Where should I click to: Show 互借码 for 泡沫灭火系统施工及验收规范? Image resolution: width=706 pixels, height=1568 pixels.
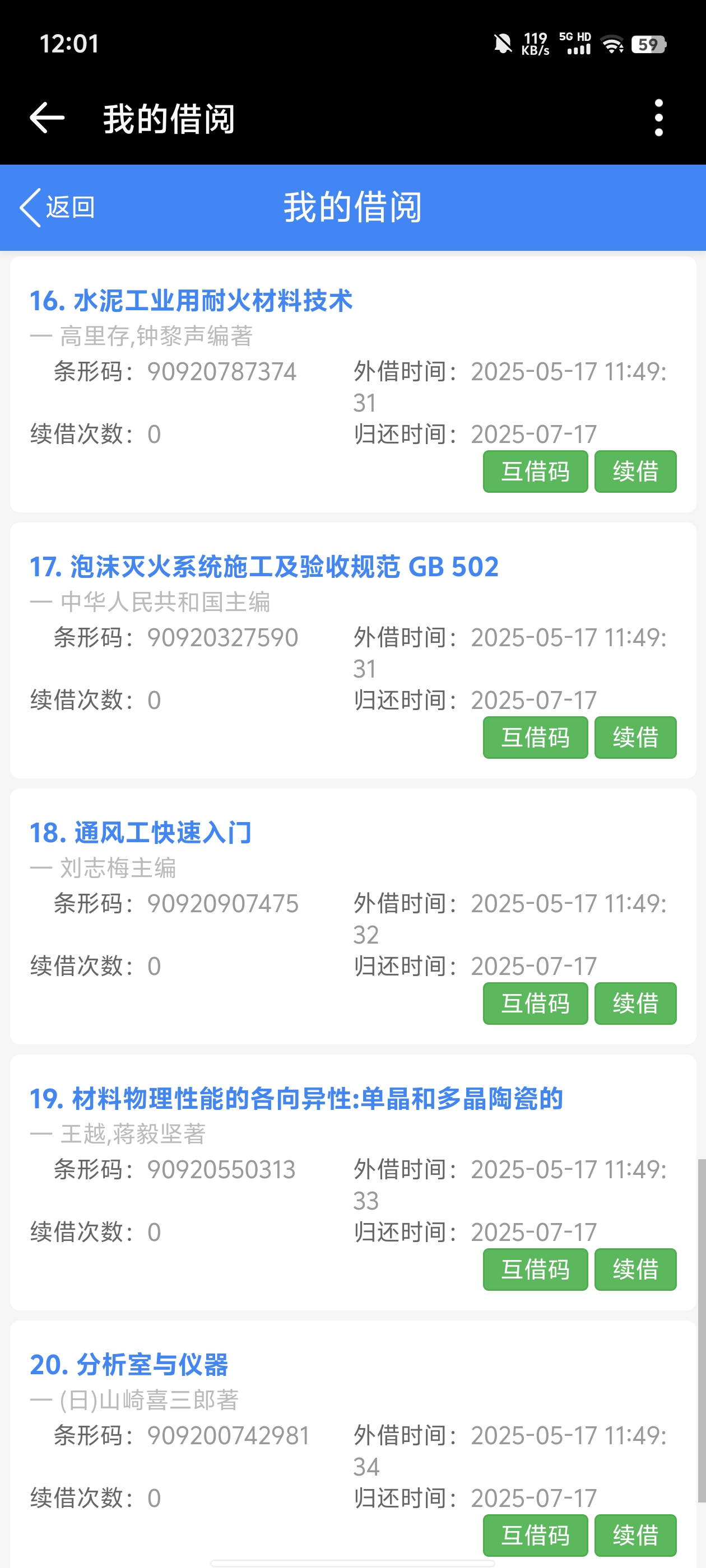coord(535,738)
